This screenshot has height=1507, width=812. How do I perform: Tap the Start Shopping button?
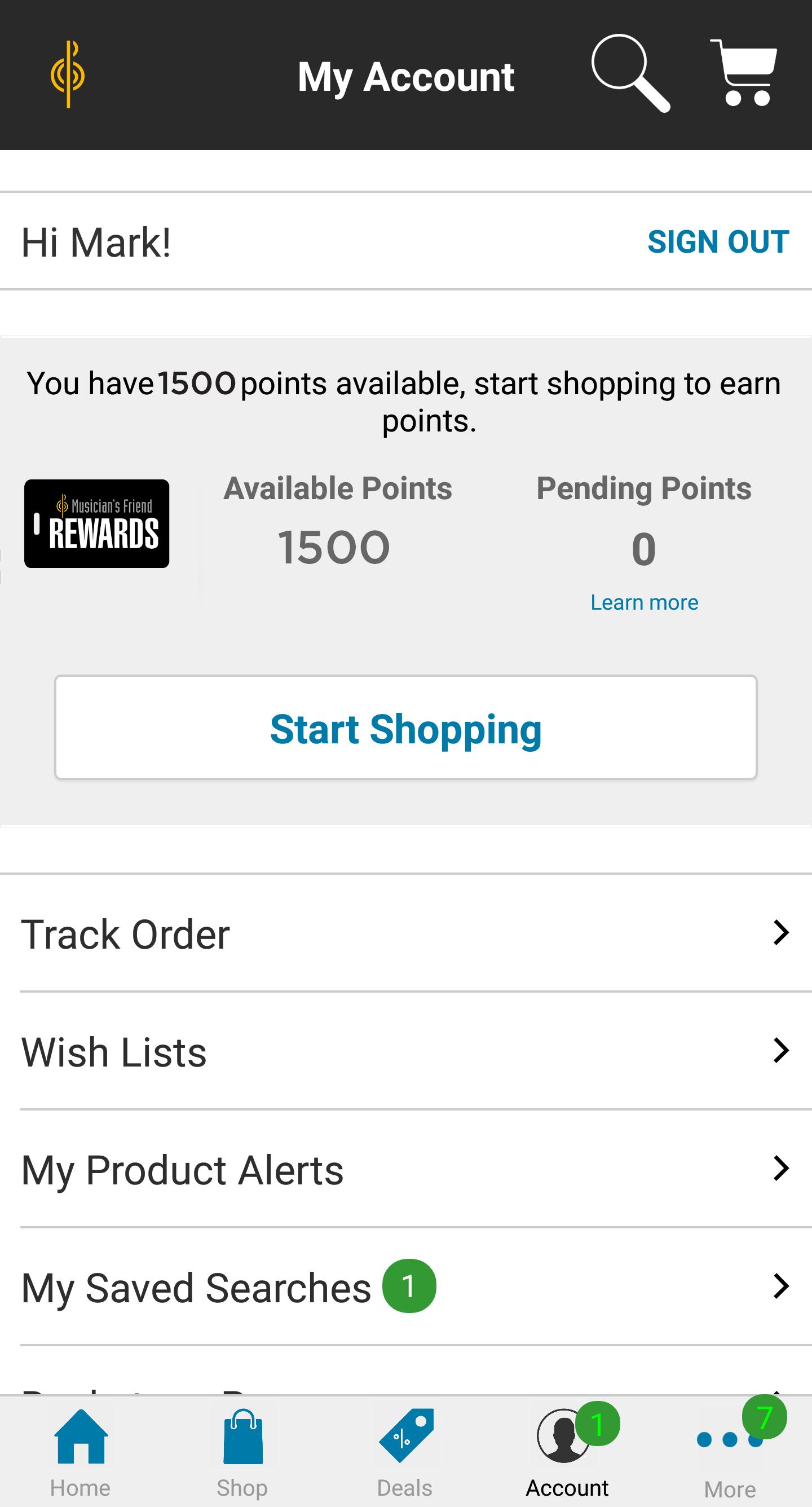point(406,728)
